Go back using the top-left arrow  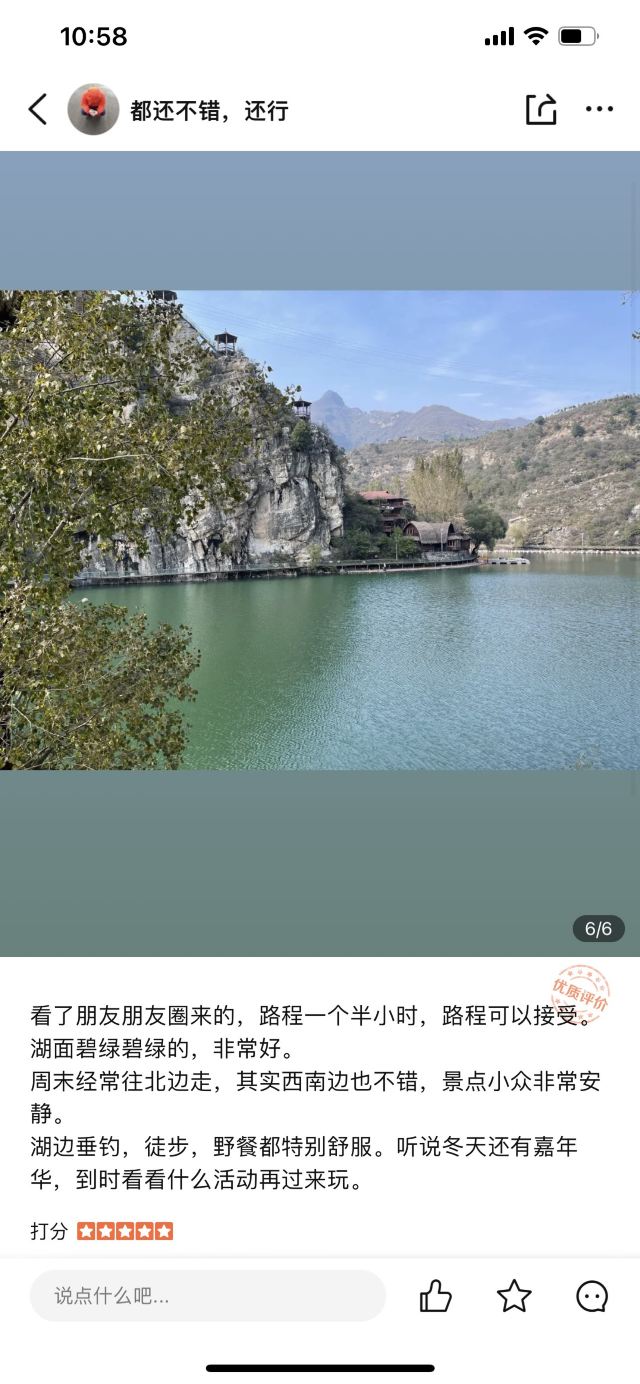coord(38,109)
